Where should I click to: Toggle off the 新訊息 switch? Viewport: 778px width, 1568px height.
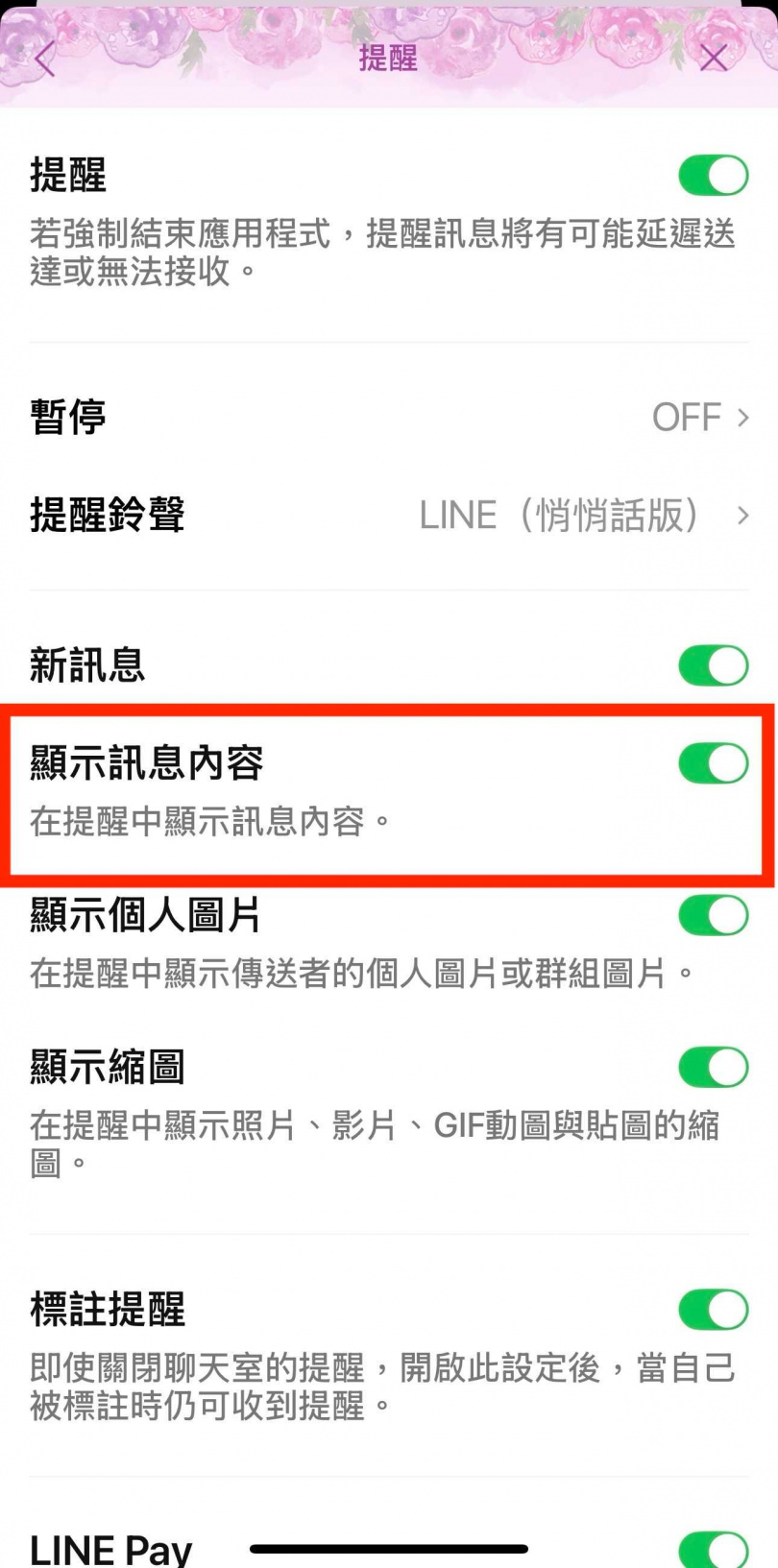pos(714,664)
